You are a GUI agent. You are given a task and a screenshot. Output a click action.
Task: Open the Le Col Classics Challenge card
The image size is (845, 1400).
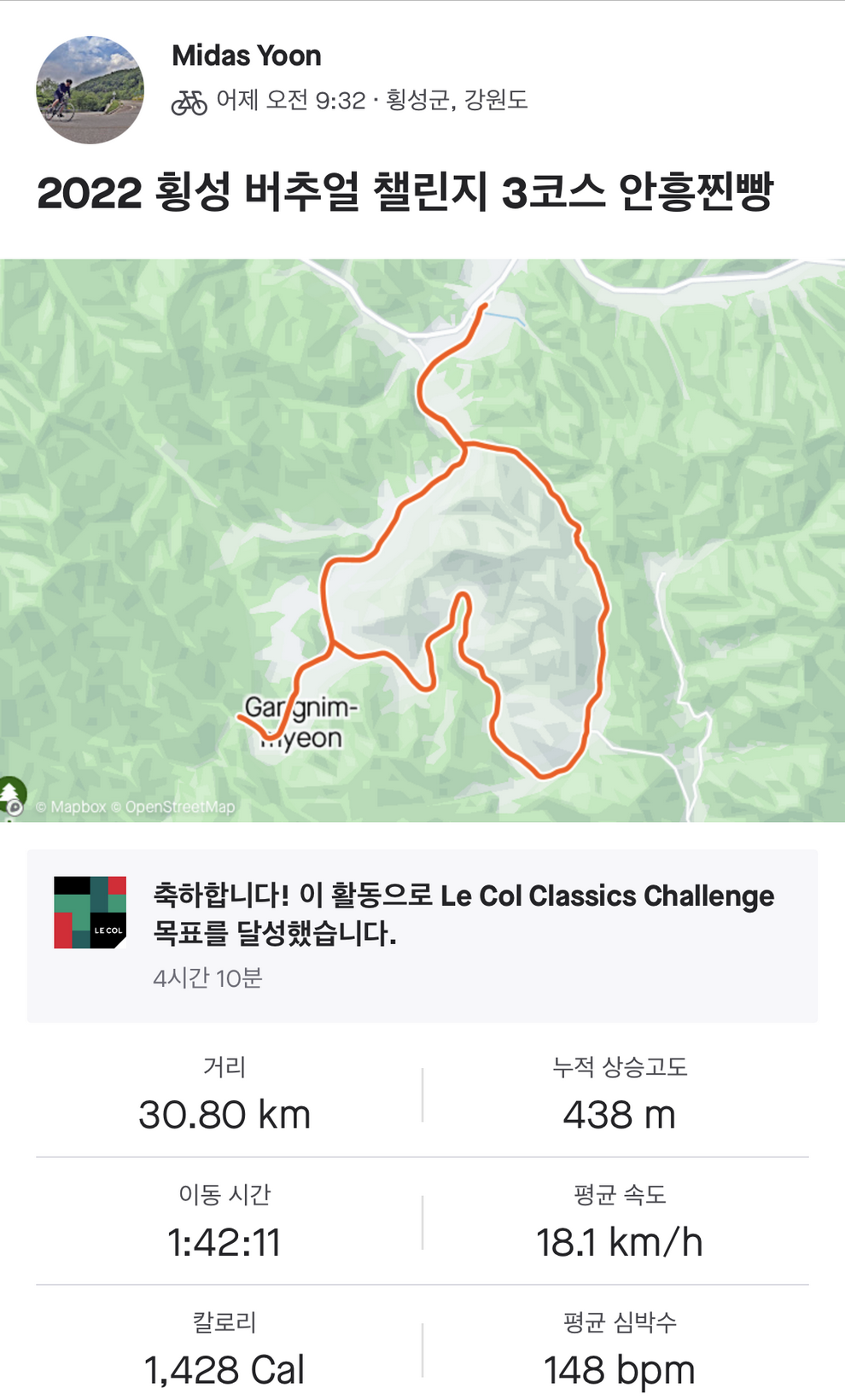tap(422, 935)
